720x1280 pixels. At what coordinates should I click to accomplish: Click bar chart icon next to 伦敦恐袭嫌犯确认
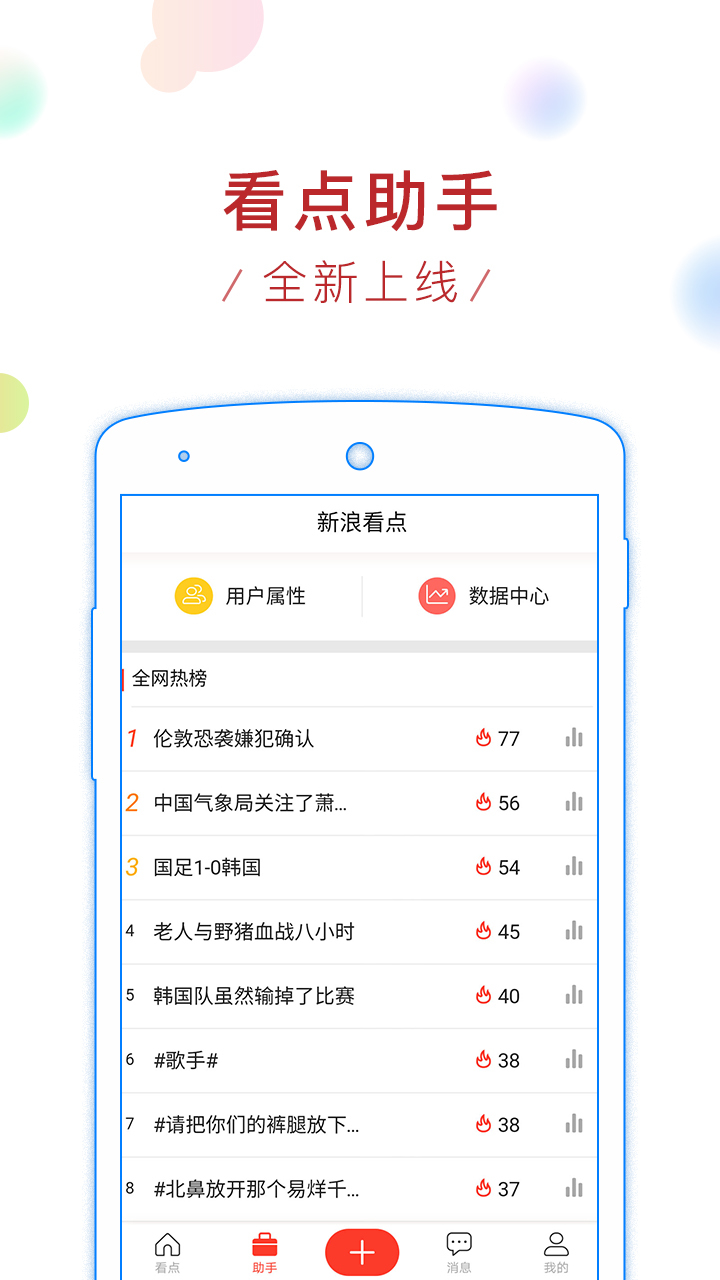tap(572, 738)
